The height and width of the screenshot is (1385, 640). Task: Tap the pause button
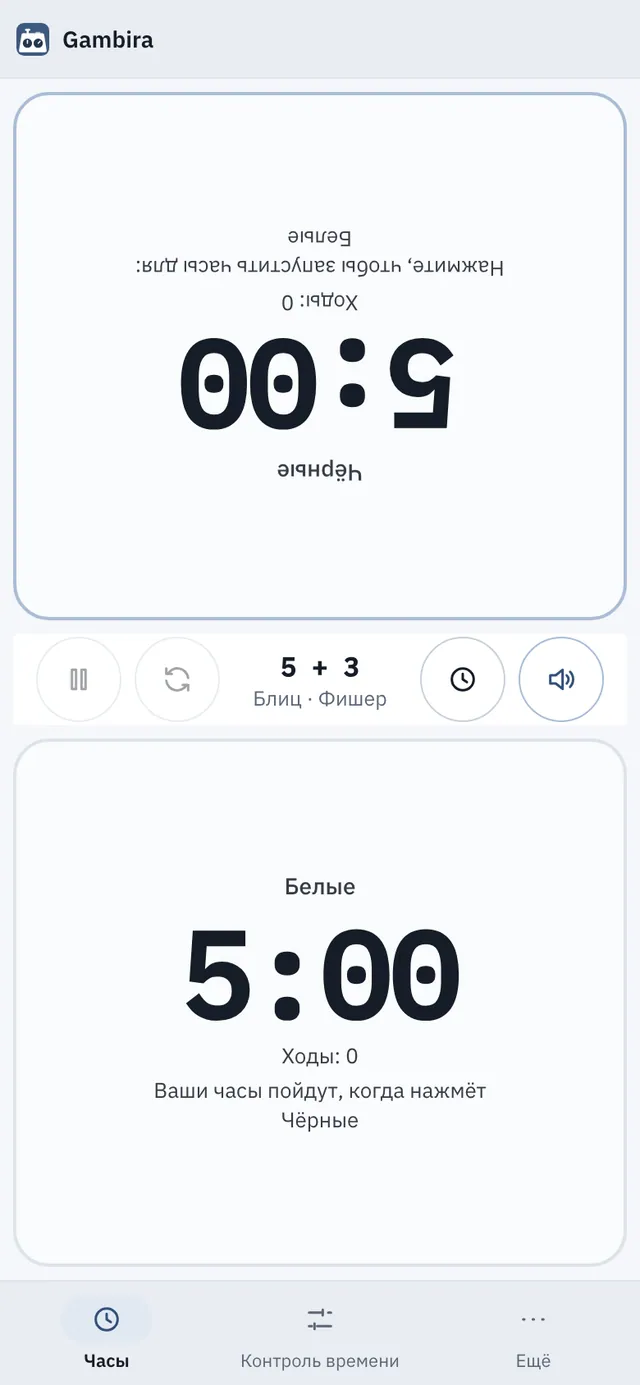(79, 679)
